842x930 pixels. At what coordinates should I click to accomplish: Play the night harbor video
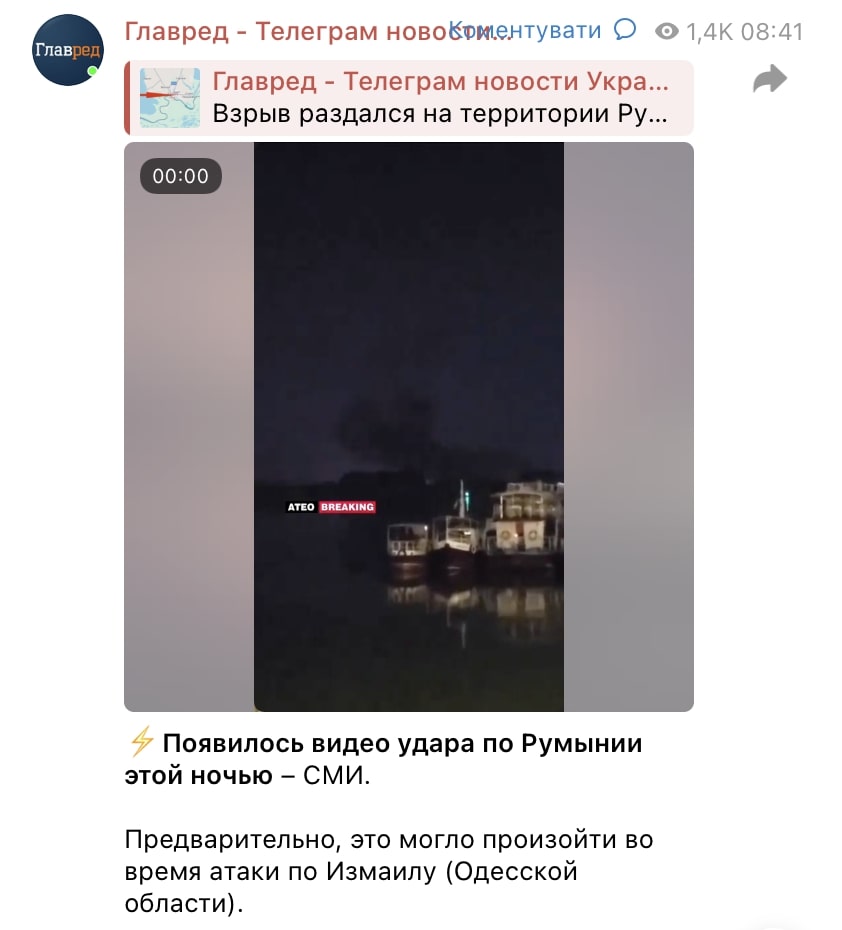click(410, 425)
